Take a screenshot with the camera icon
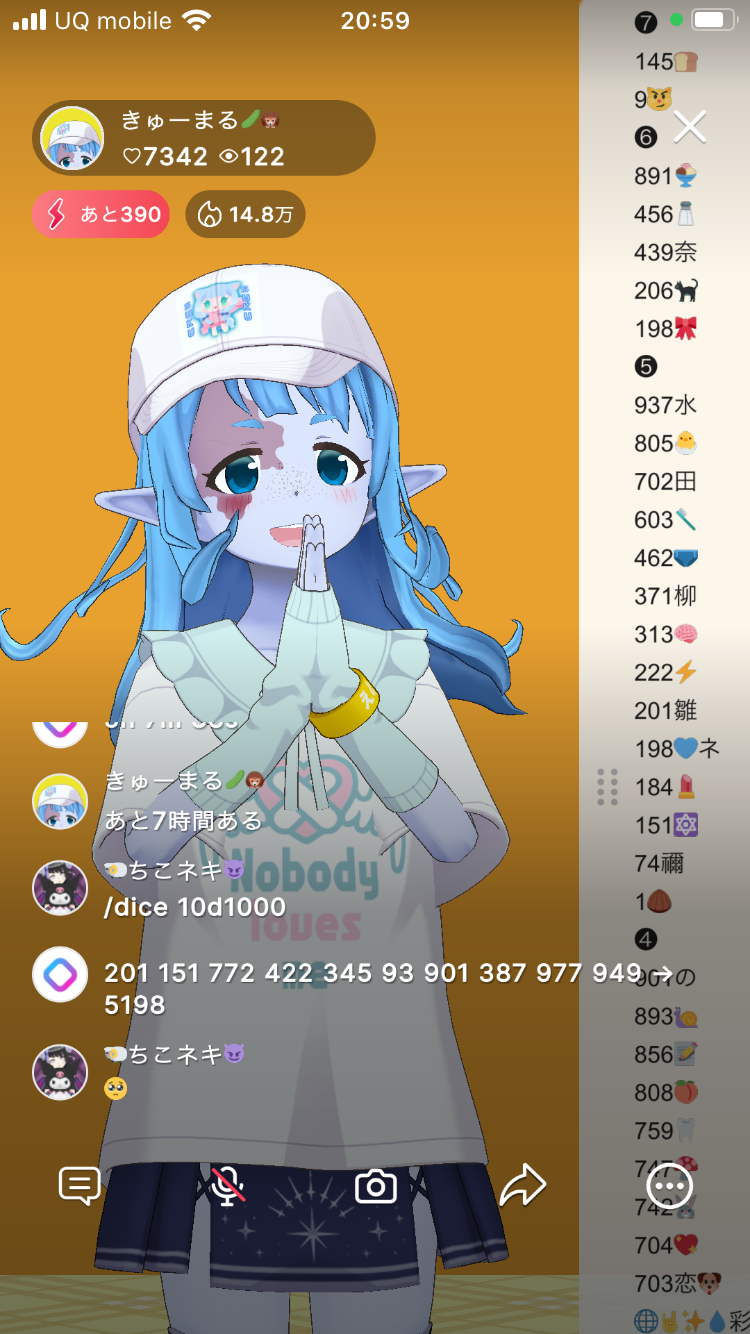The image size is (750, 1334). click(376, 1186)
